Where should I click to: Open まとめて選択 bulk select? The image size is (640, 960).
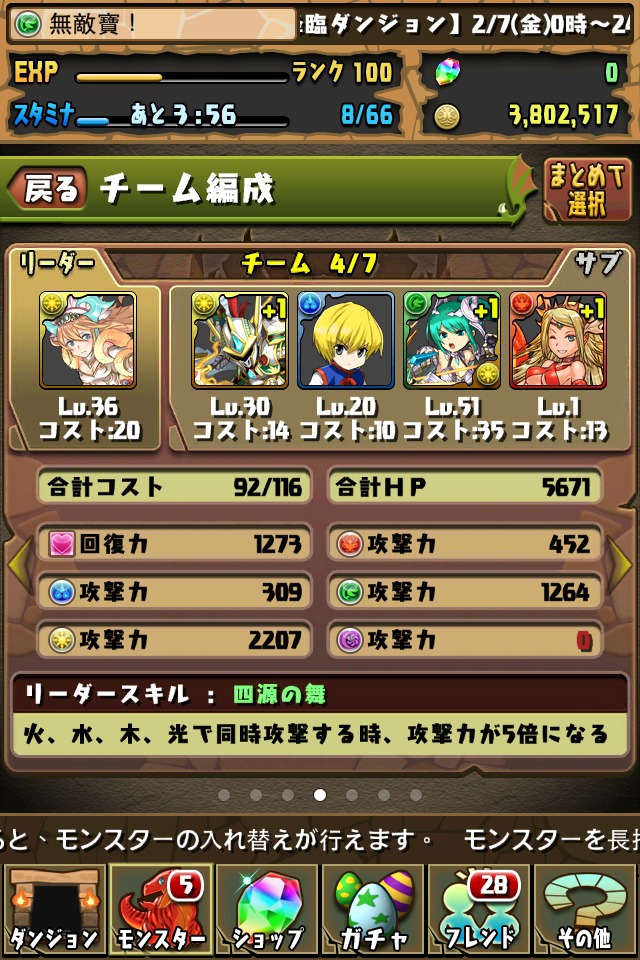tap(587, 190)
